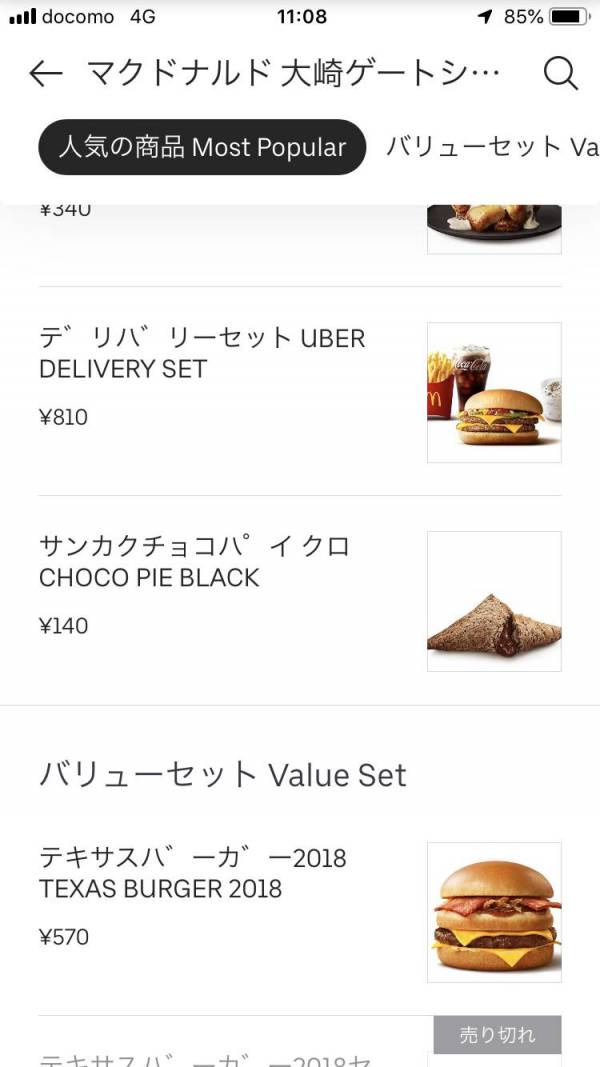The width and height of the screenshot is (600, 1067).
Task: Go back using the arrow
Action: [x=46, y=73]
